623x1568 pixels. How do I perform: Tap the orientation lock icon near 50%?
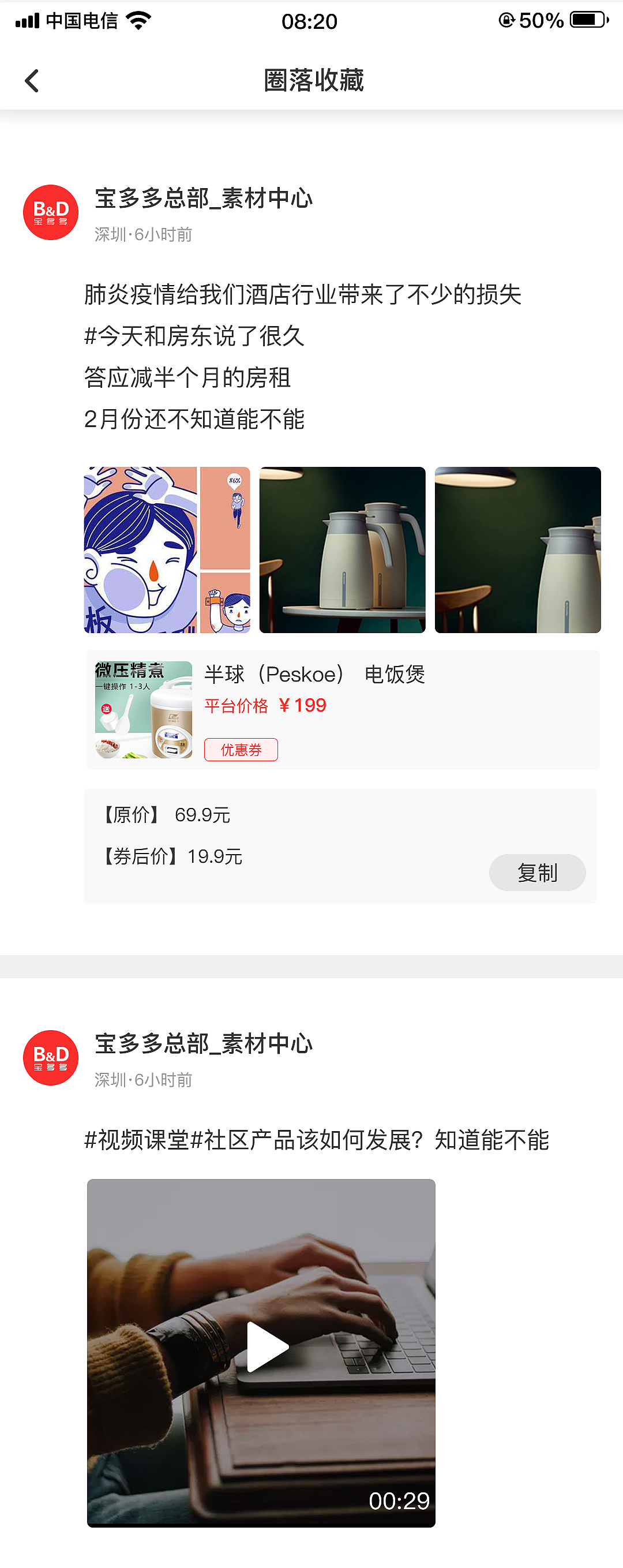click(506, 20)
